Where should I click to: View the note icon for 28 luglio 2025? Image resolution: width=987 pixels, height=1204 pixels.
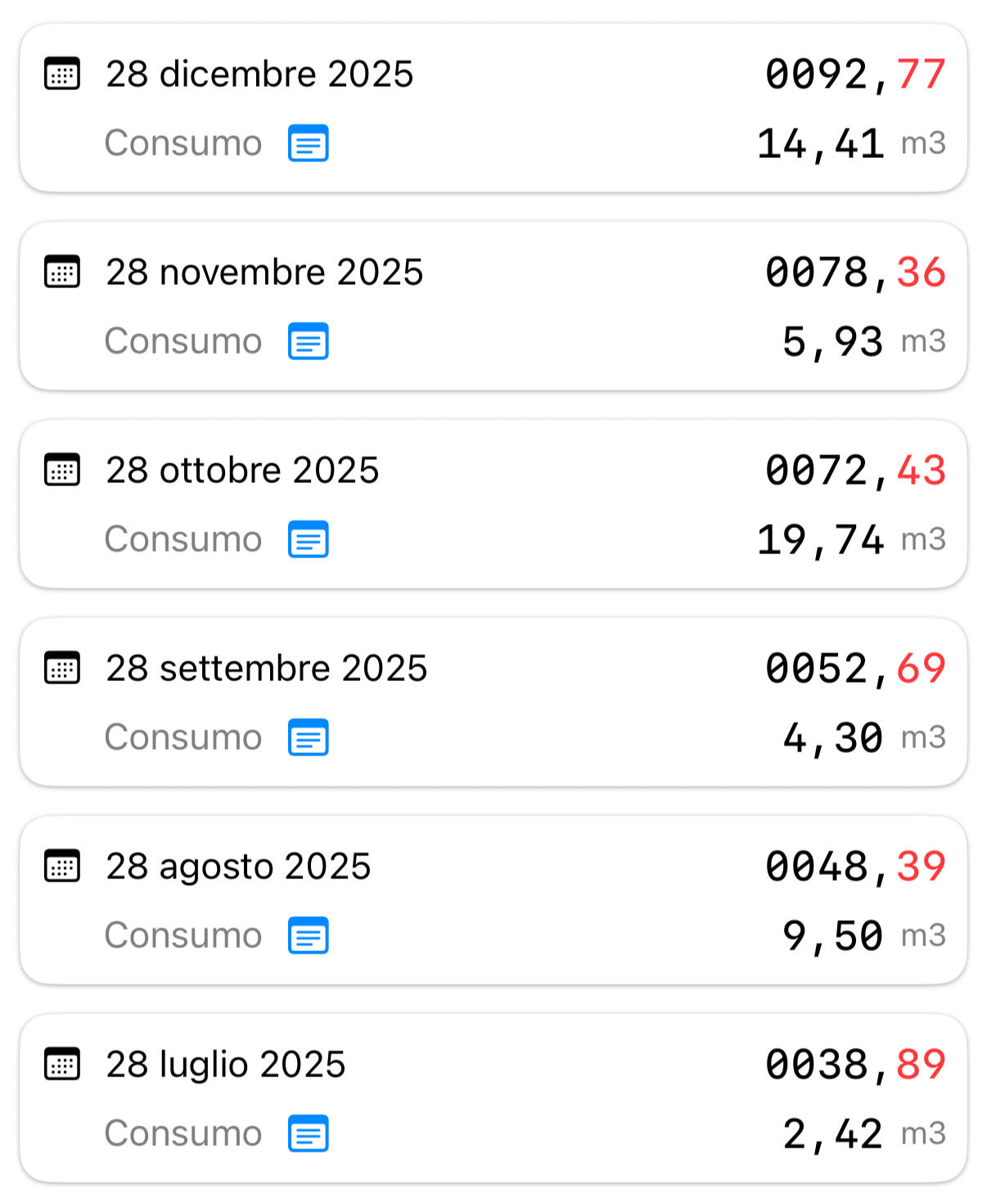click(x=309, y=1134)
